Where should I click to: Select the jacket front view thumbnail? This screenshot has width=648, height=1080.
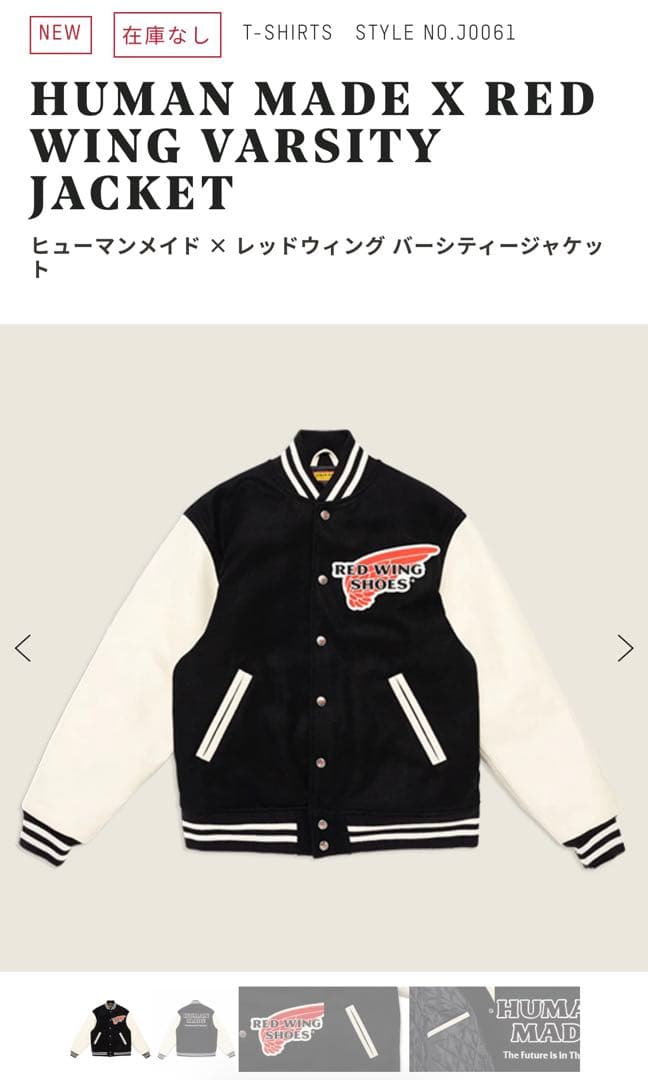[x=110, y=1029]
